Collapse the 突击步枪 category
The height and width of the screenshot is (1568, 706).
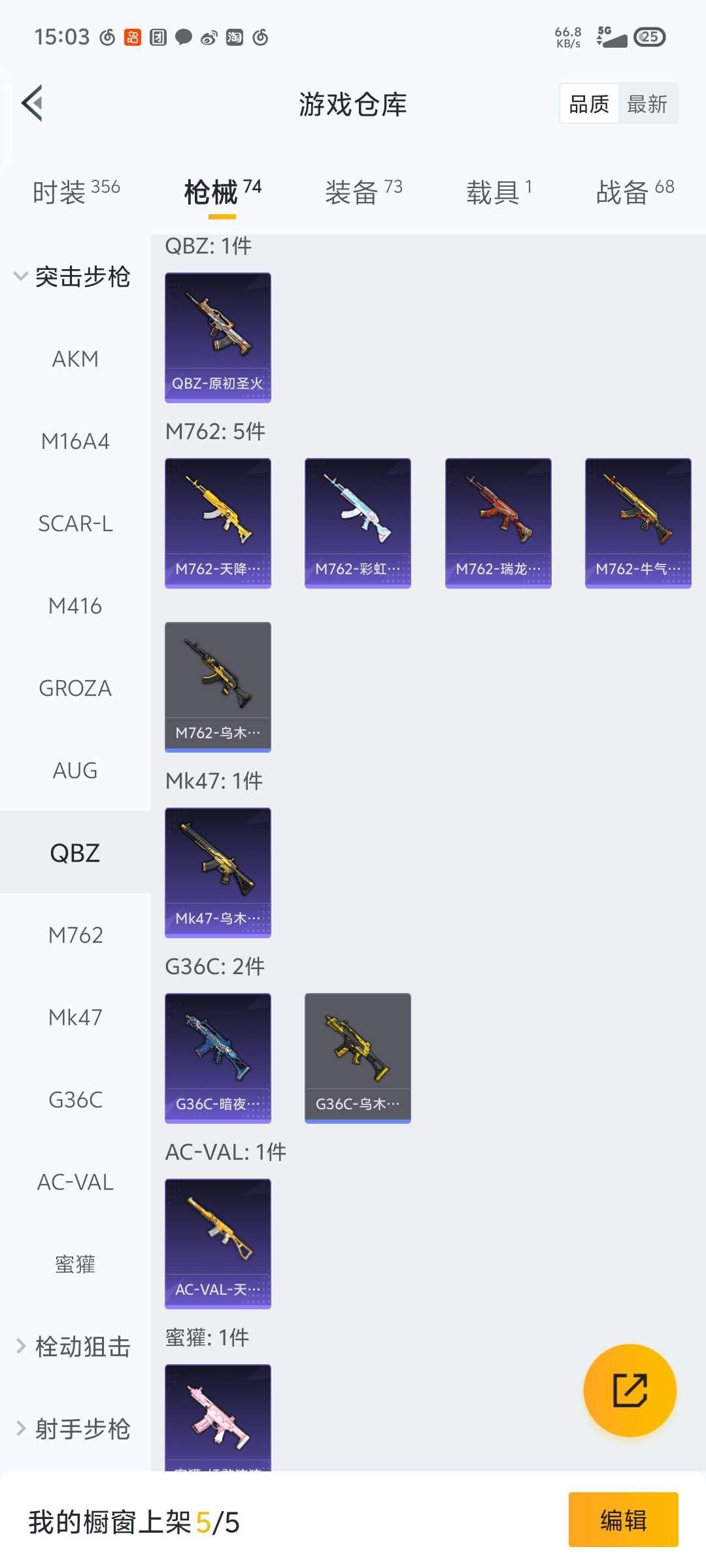point(72,277)
